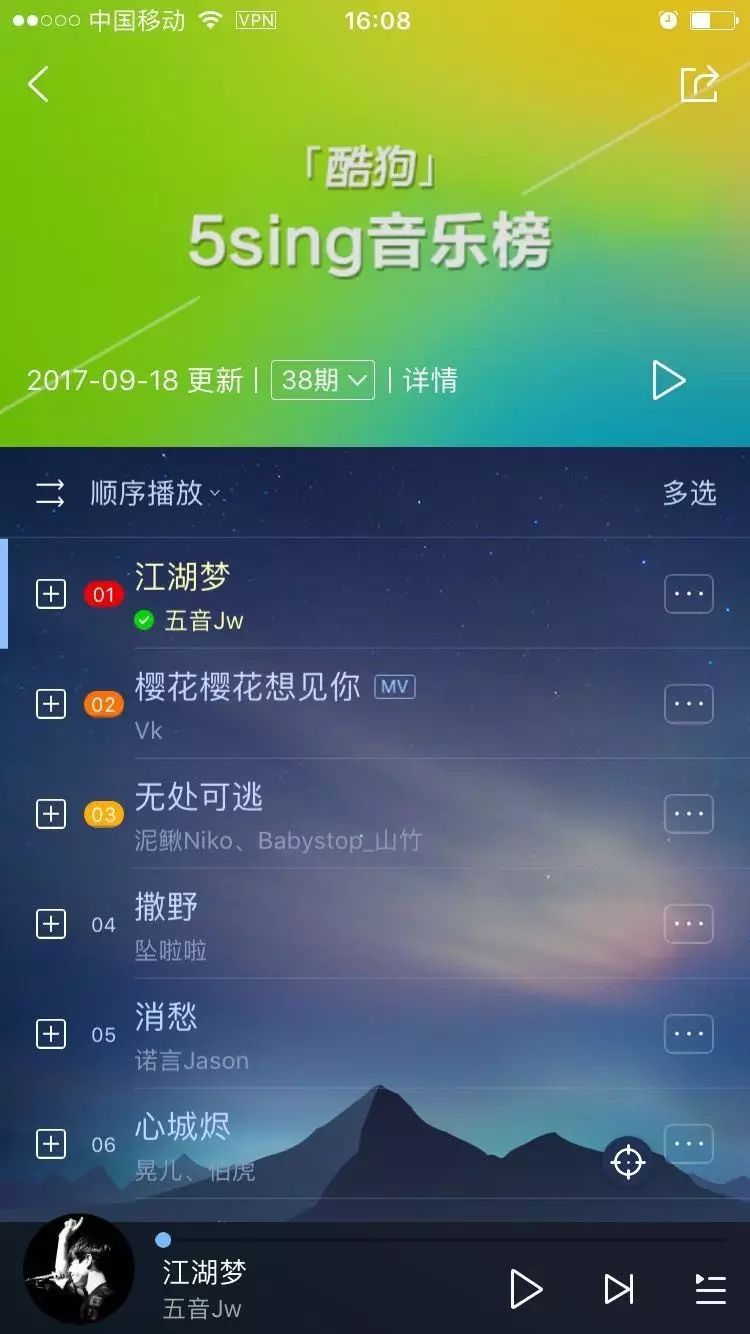Open the play queue list

[710, 1289]
